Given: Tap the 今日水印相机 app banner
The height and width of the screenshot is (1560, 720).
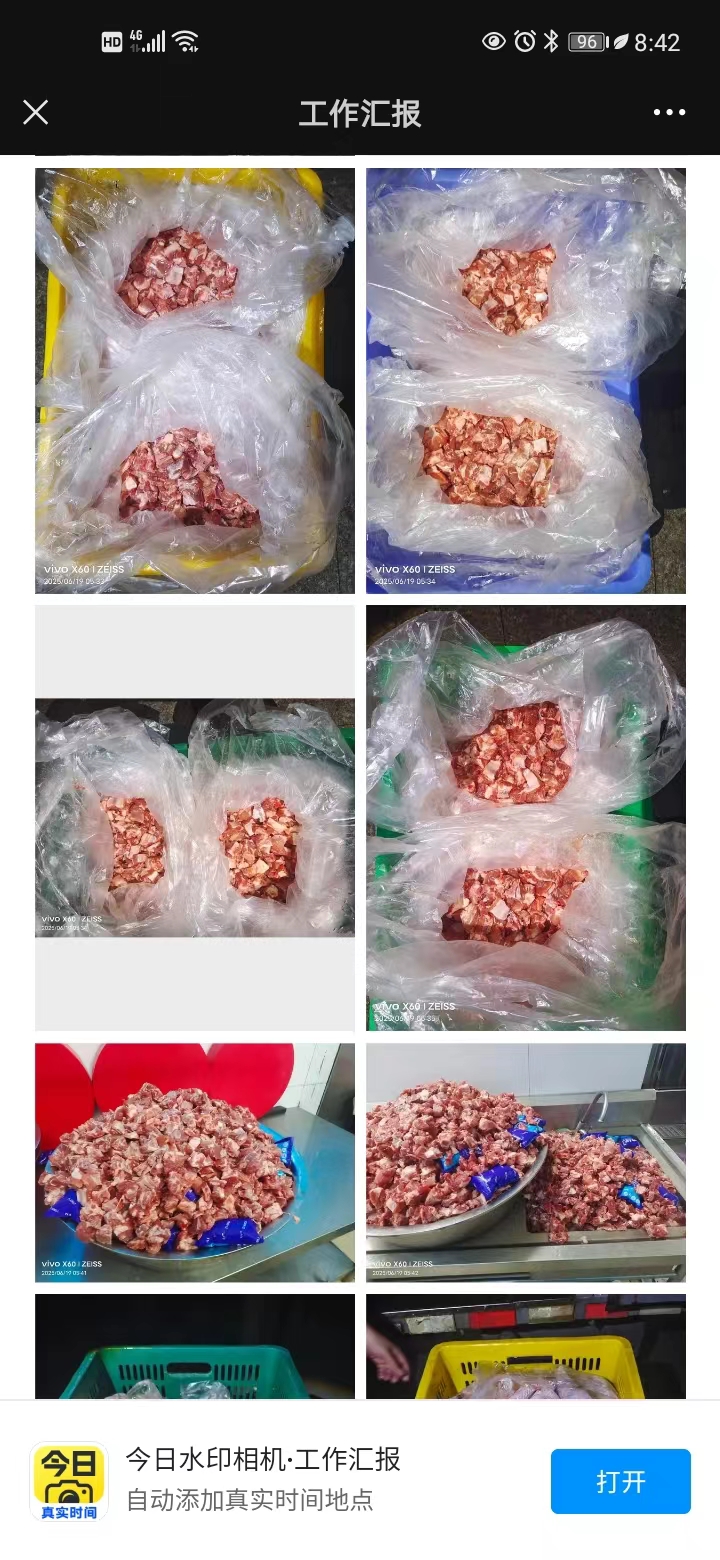Looking at the screenshot, I should coord(262,1479).
